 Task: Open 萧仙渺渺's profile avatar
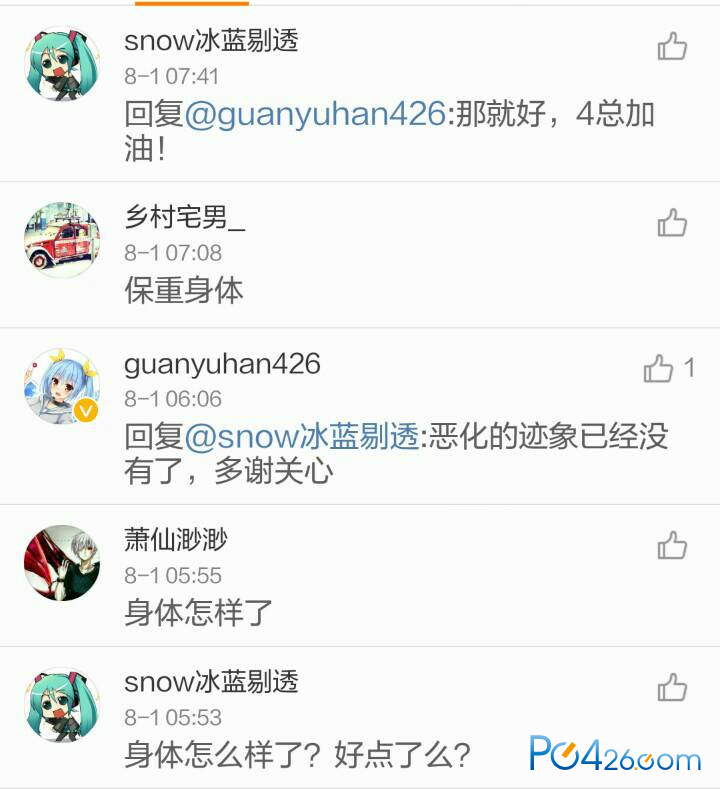[x=62, y=563]
